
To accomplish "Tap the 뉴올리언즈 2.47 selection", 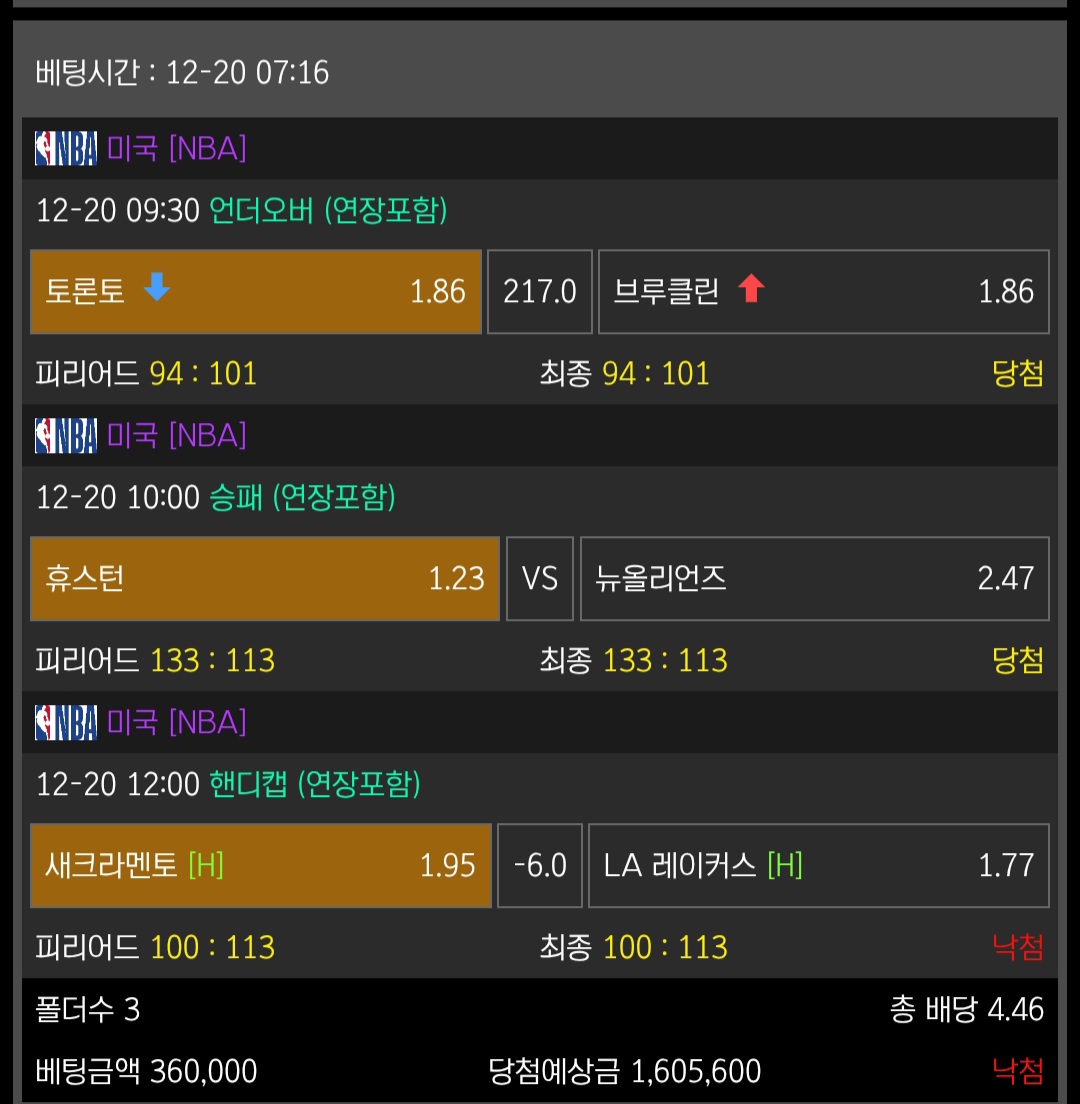I will click(814, 578).
